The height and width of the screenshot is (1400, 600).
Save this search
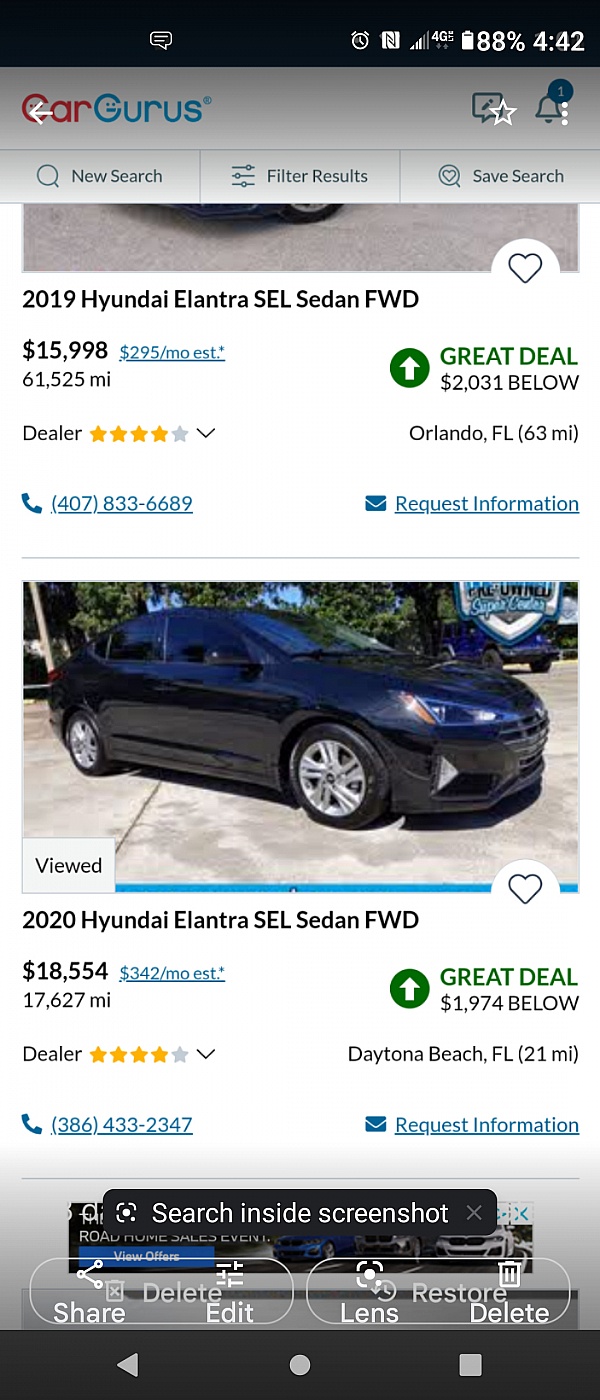tap(501, 176)
